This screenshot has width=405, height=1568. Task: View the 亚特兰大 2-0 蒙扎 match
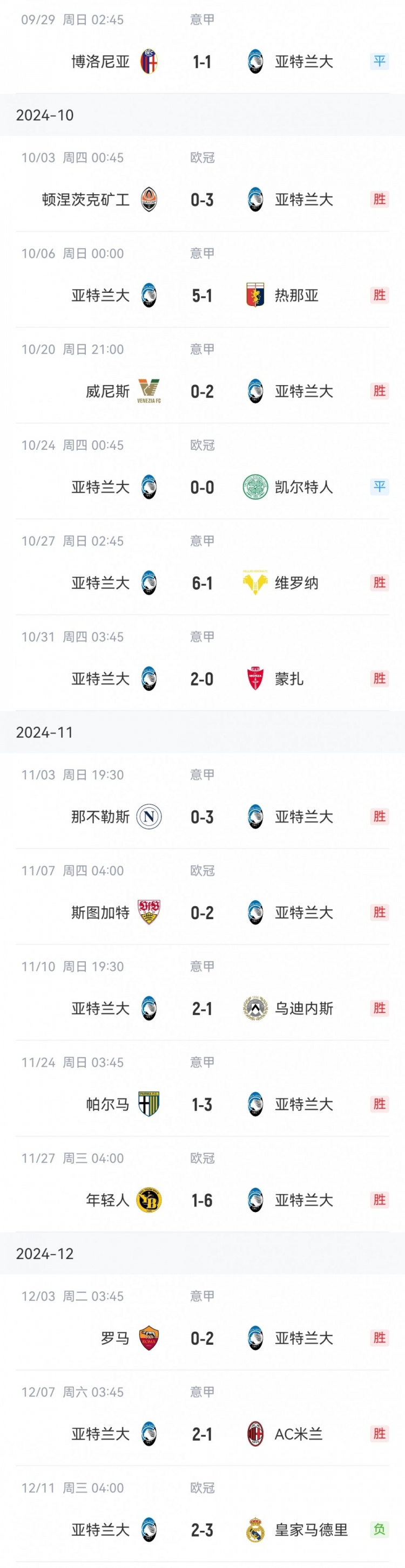point(202,679)
